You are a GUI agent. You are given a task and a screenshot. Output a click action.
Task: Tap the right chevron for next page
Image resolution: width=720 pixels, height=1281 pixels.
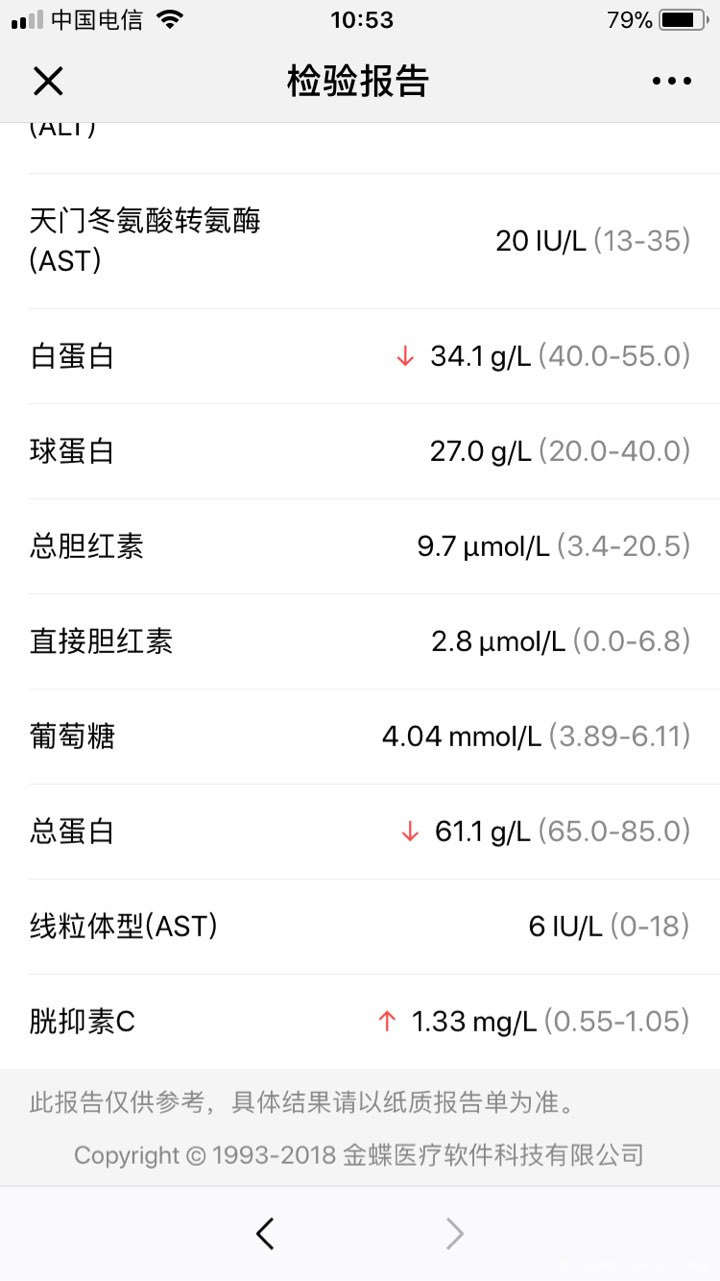click(455, 1234)
